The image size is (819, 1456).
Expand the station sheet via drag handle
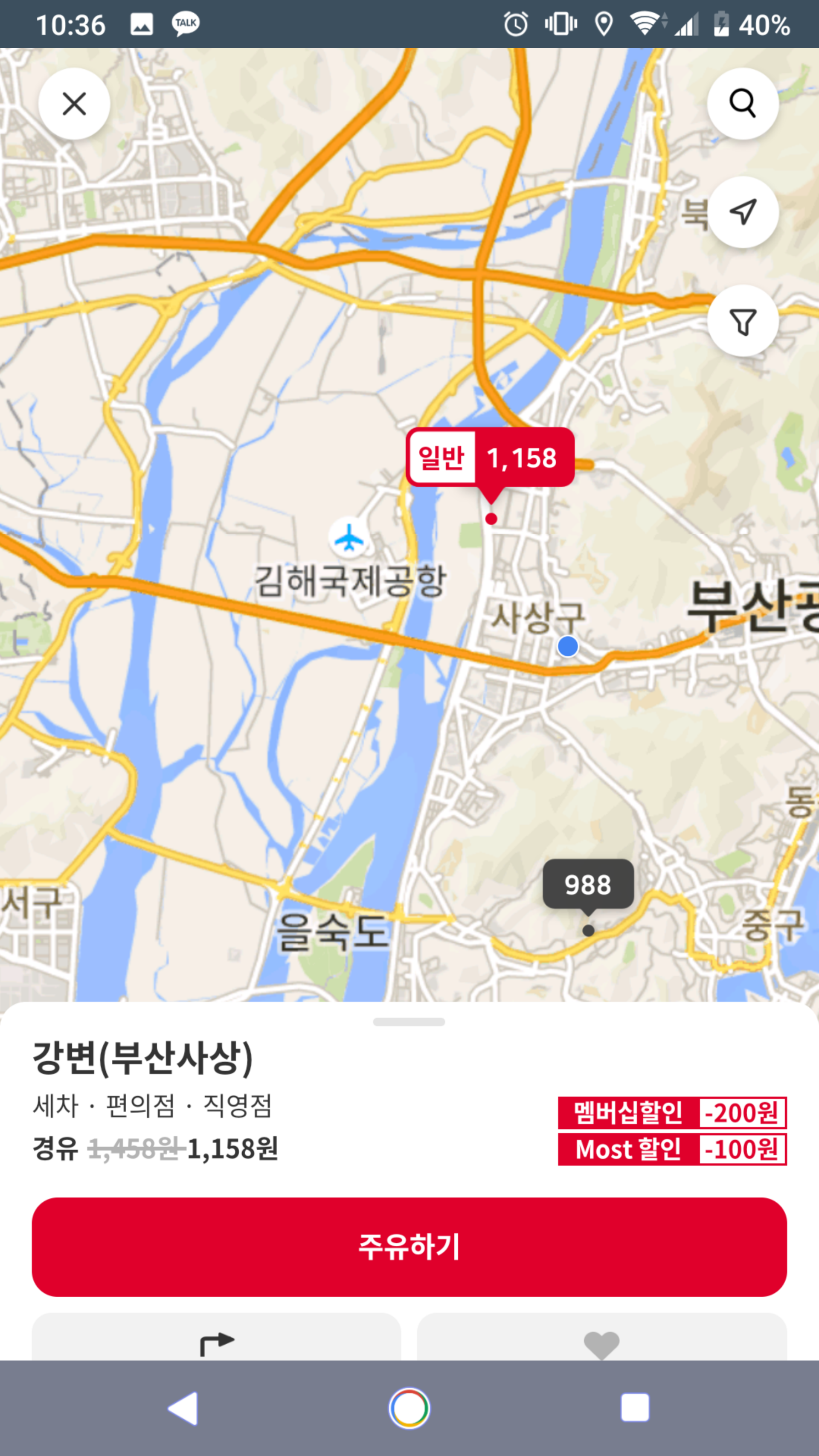click(409, 1022)
